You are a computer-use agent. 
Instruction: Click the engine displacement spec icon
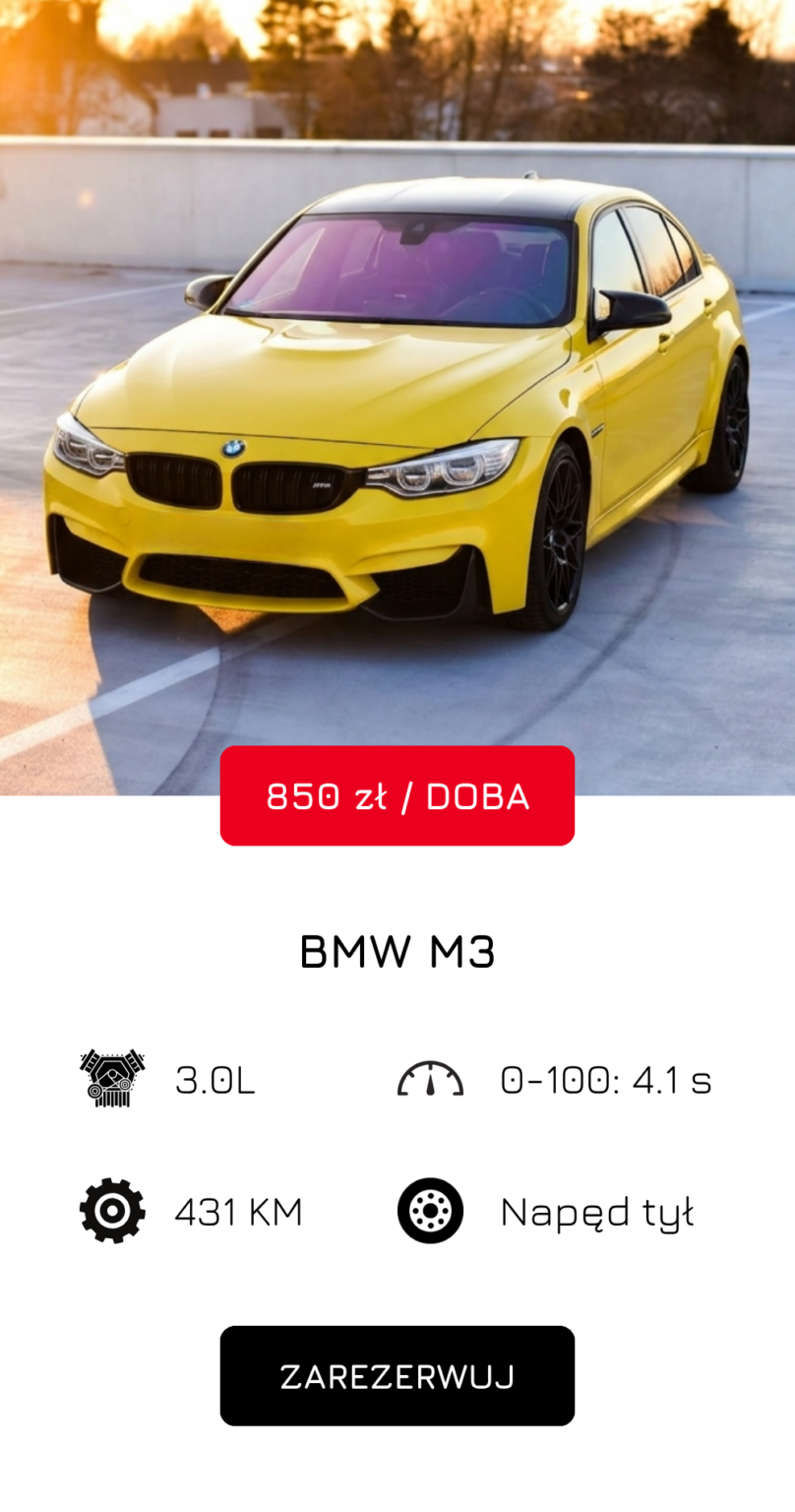point(111,1077)
